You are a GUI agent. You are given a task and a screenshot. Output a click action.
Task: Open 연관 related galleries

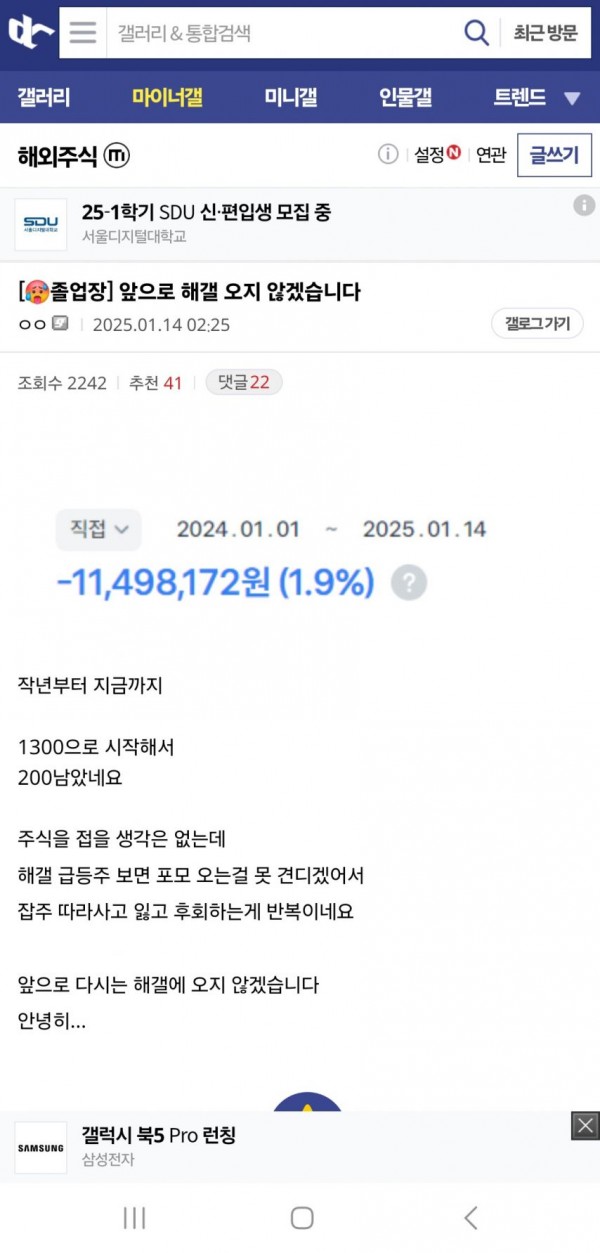click(x=491, y=155)
